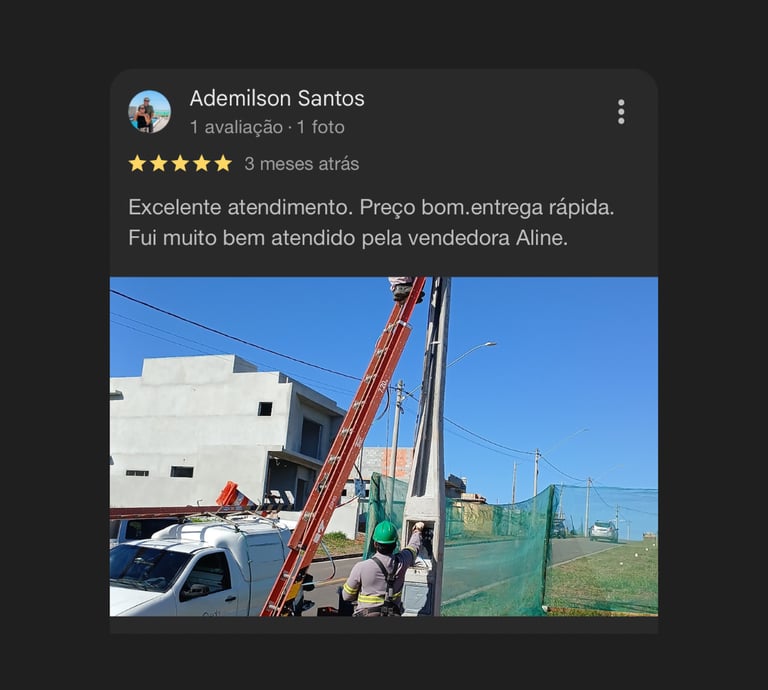768x690 pixels.
Task: Open Ademilson Santos's profile picture
Action: (x=149, y=111)
